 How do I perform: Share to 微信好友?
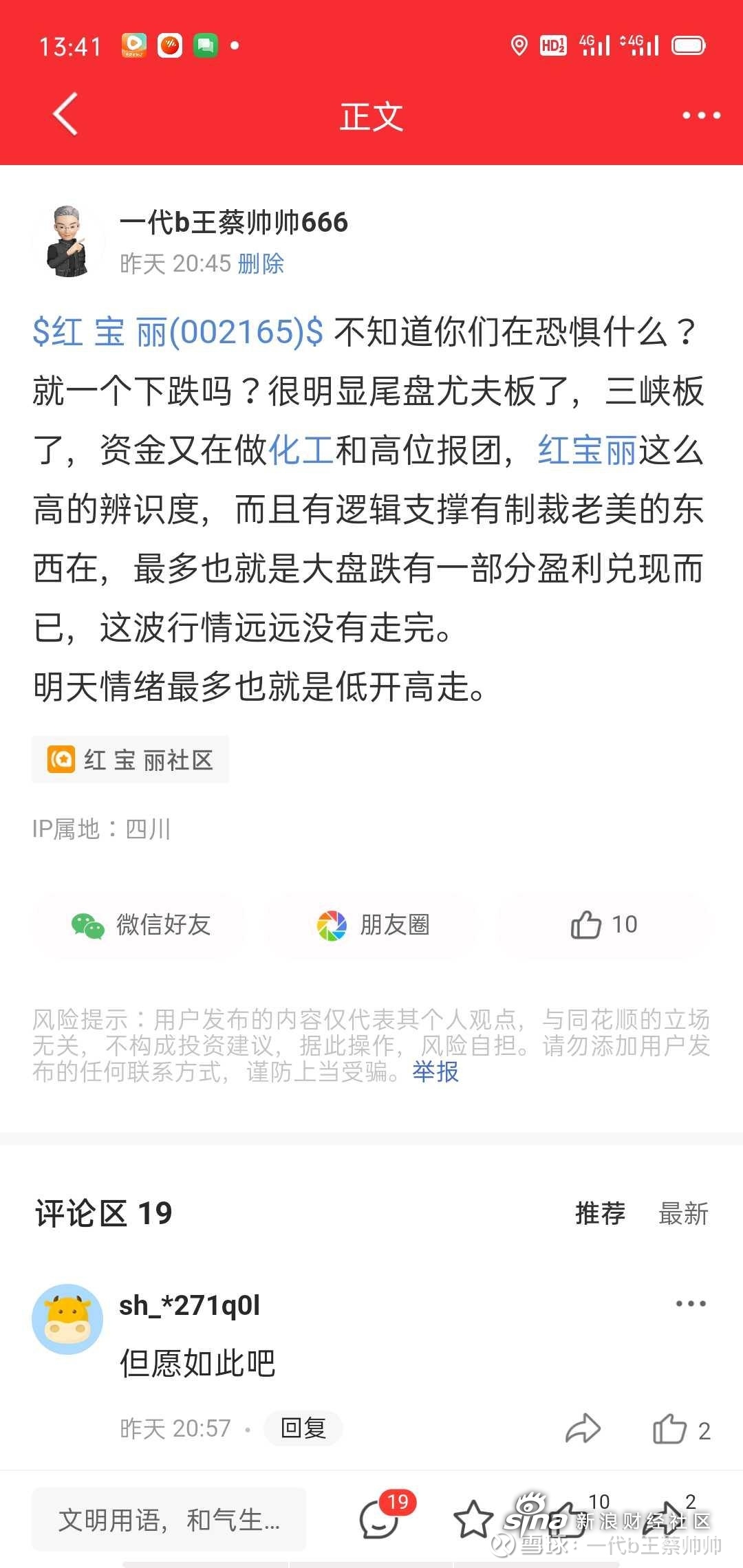[140, 925]
